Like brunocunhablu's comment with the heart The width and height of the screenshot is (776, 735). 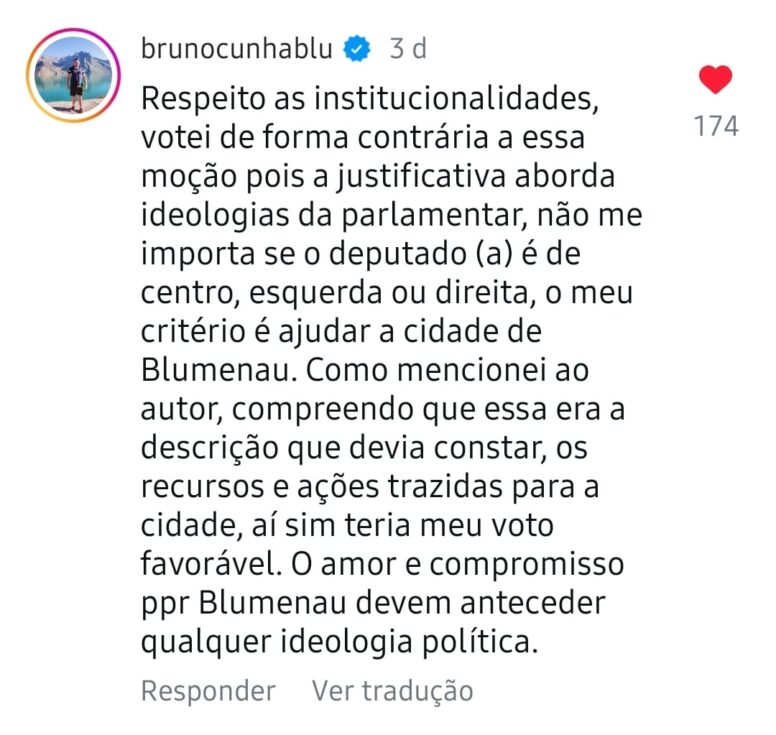(715, 80)
